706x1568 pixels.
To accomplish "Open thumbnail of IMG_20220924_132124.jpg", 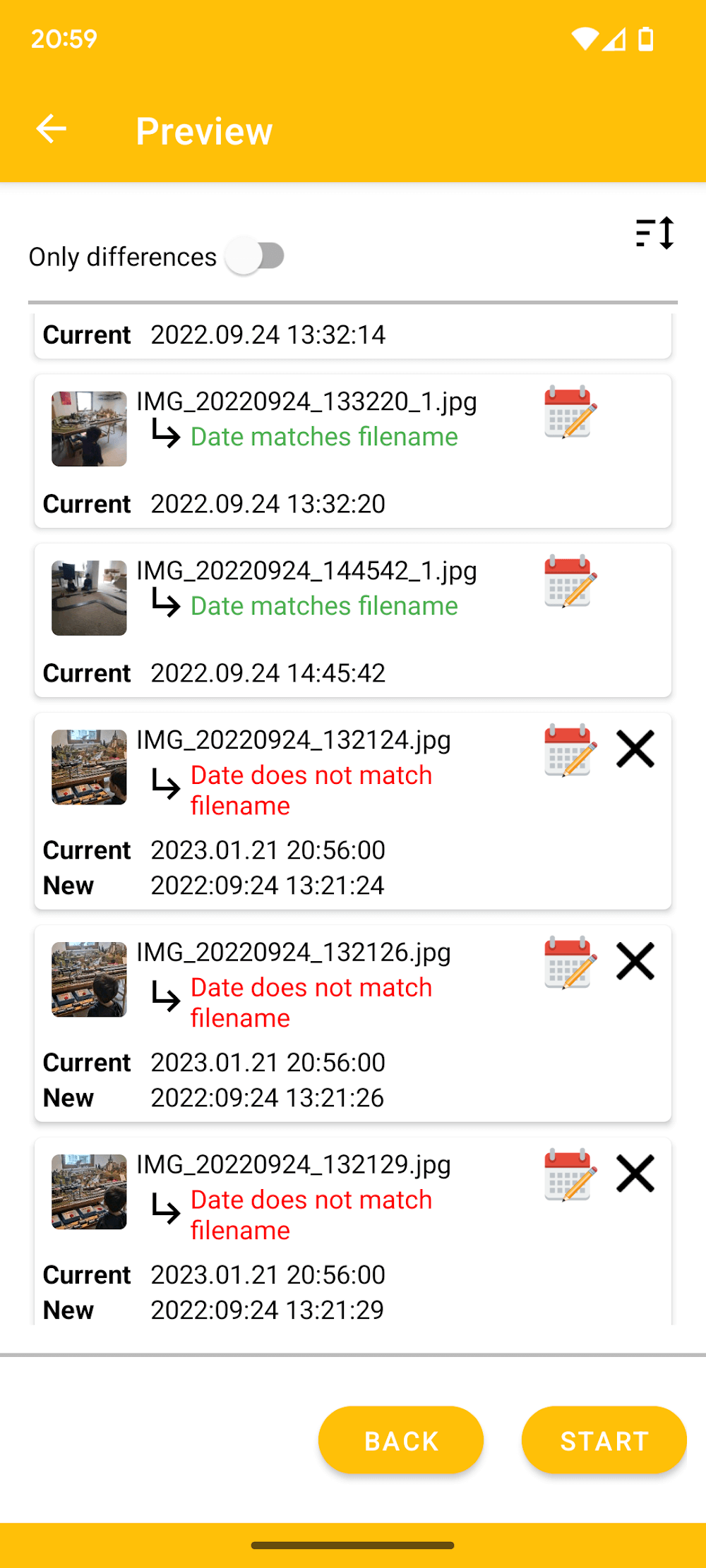I will coord(89,767).
